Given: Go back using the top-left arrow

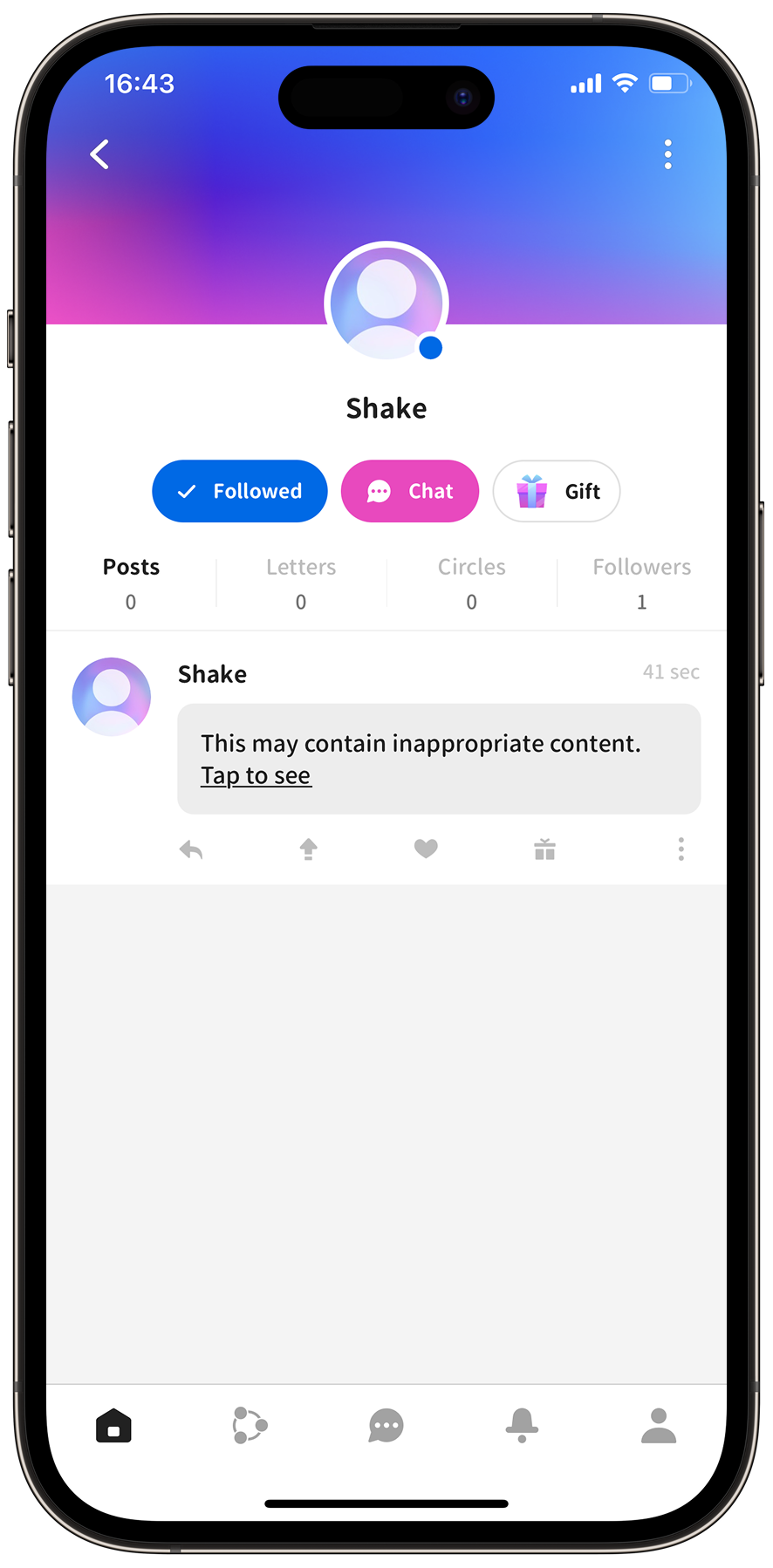Looking at the screenshot, I should 100,154.
